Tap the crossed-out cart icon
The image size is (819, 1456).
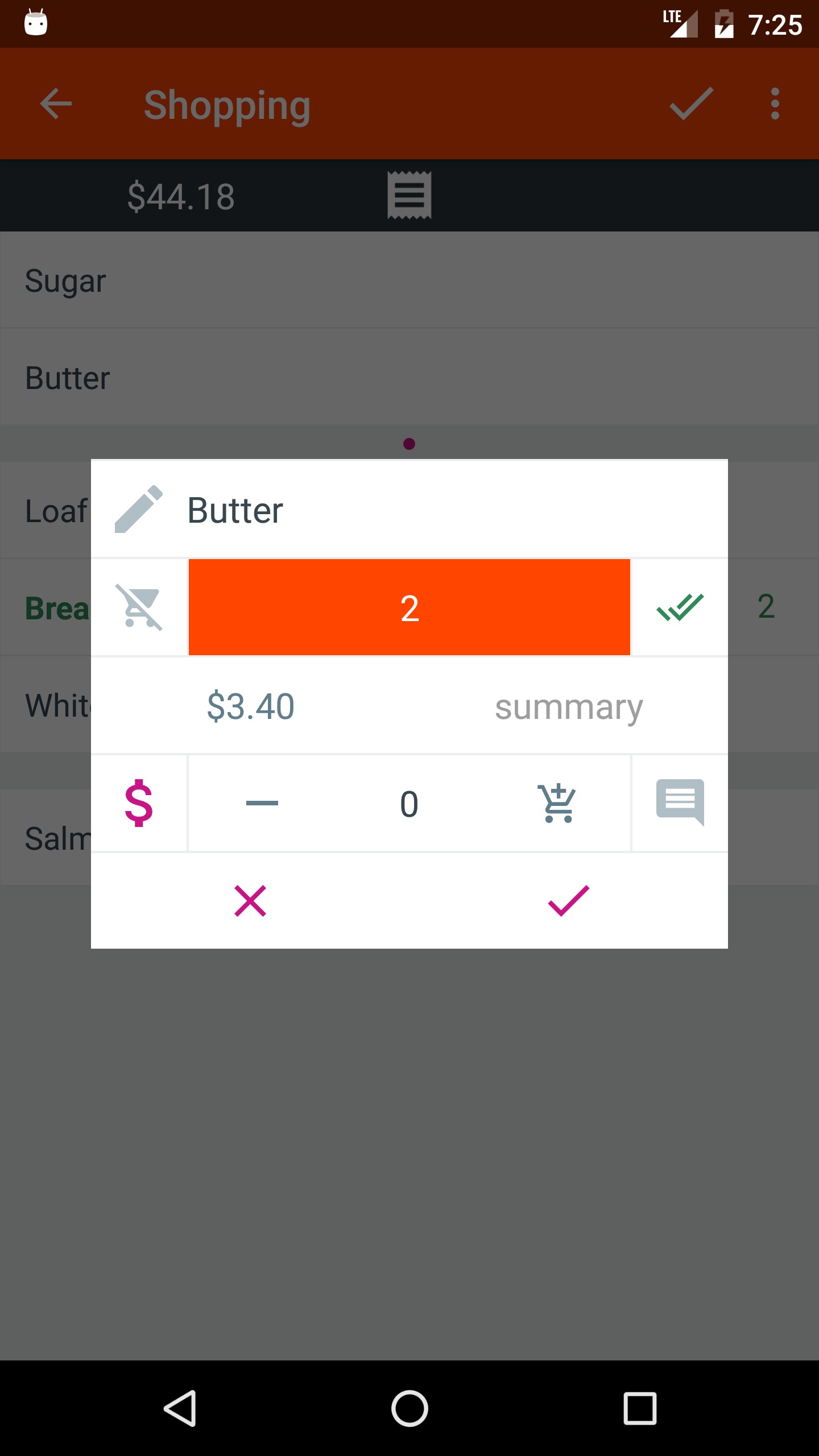click(x=139, y=607)
